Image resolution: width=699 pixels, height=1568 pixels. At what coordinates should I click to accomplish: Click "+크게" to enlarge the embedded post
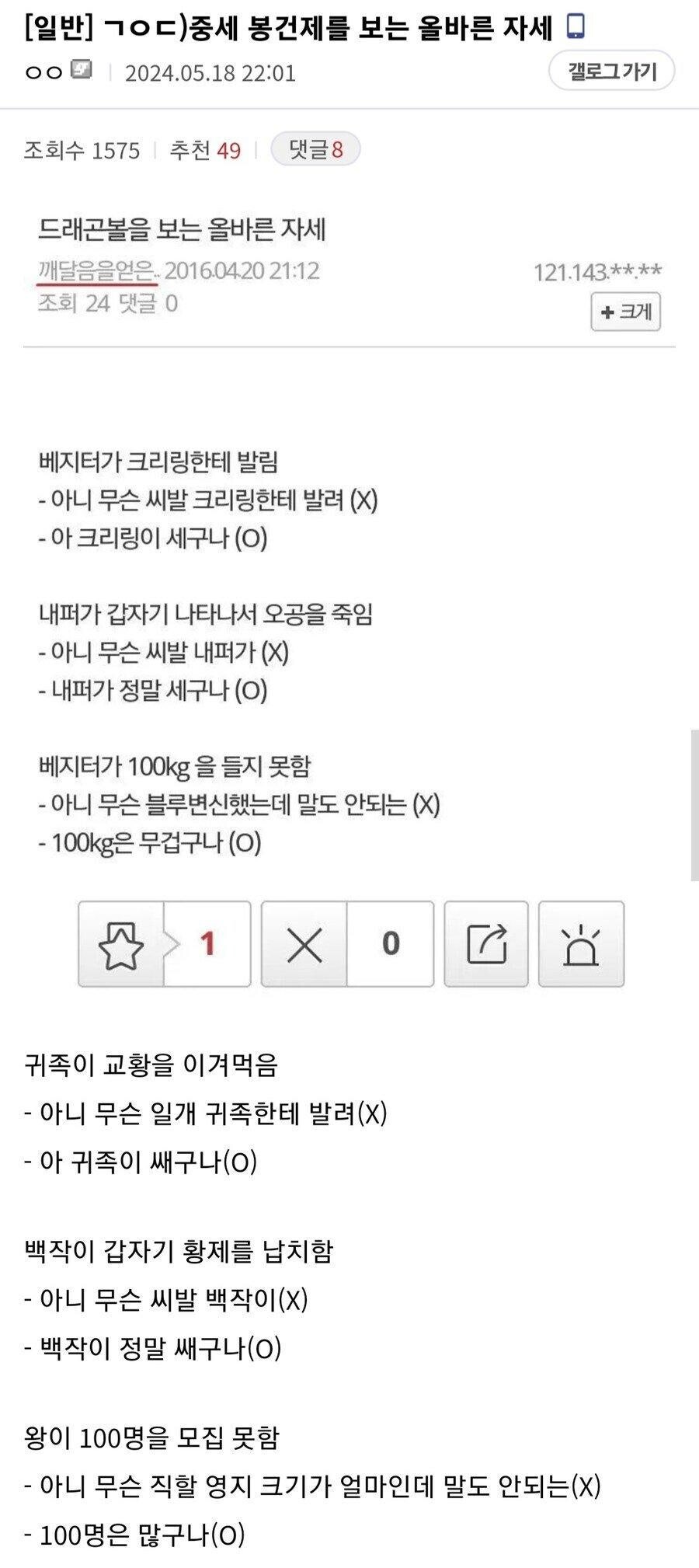click(x=628, y=313)
